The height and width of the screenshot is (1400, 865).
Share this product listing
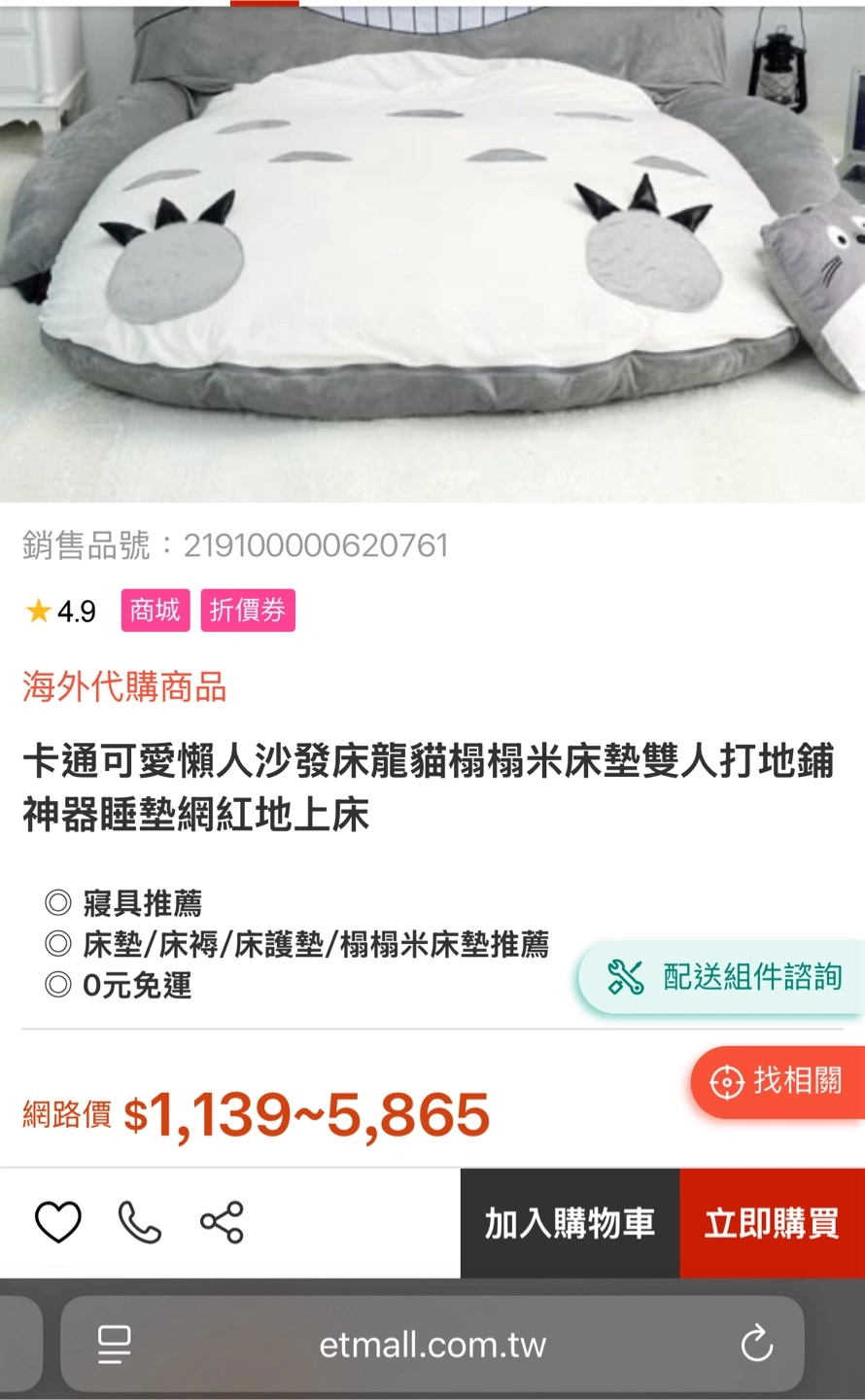point(222,1222)
